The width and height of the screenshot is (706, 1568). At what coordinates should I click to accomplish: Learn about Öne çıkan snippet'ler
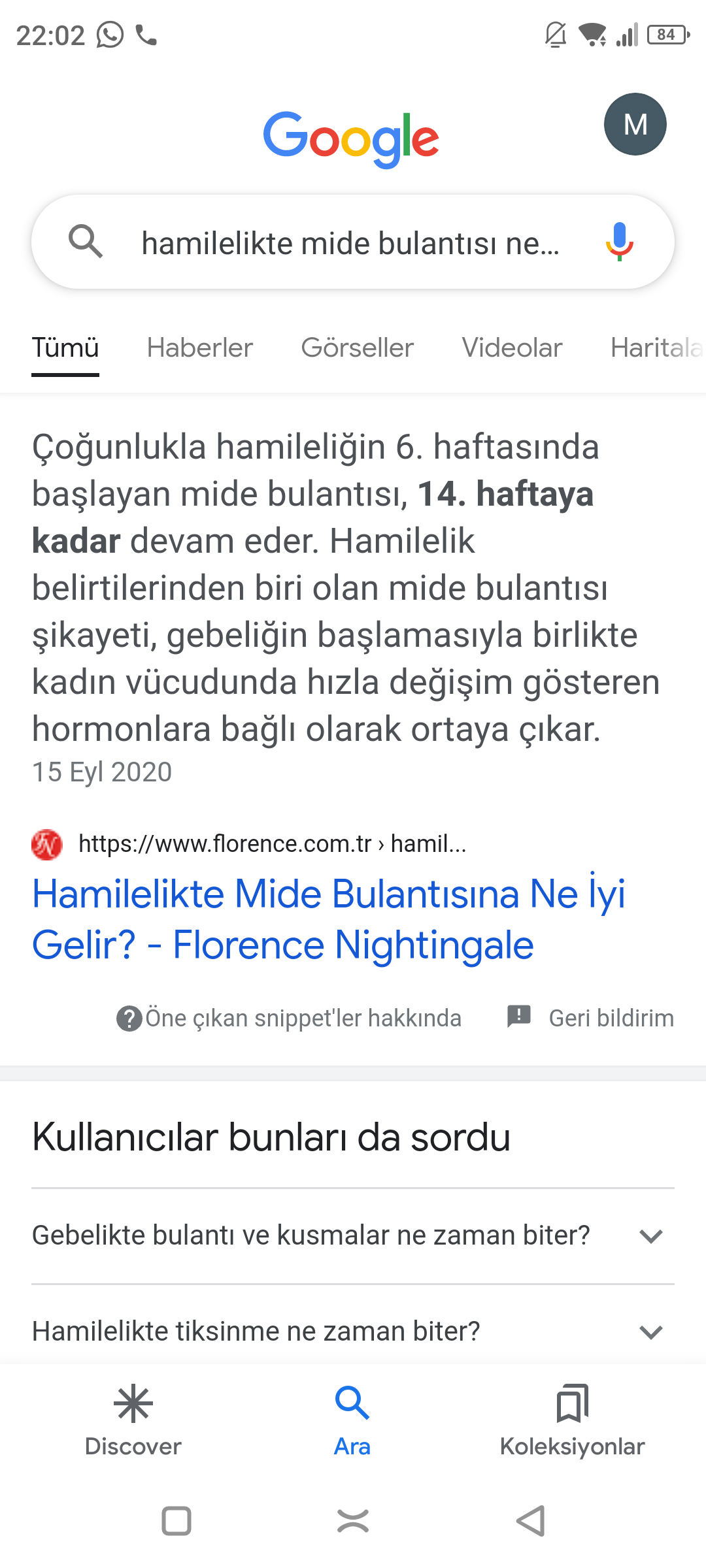pyautogui.click(x=289, y=1018)
